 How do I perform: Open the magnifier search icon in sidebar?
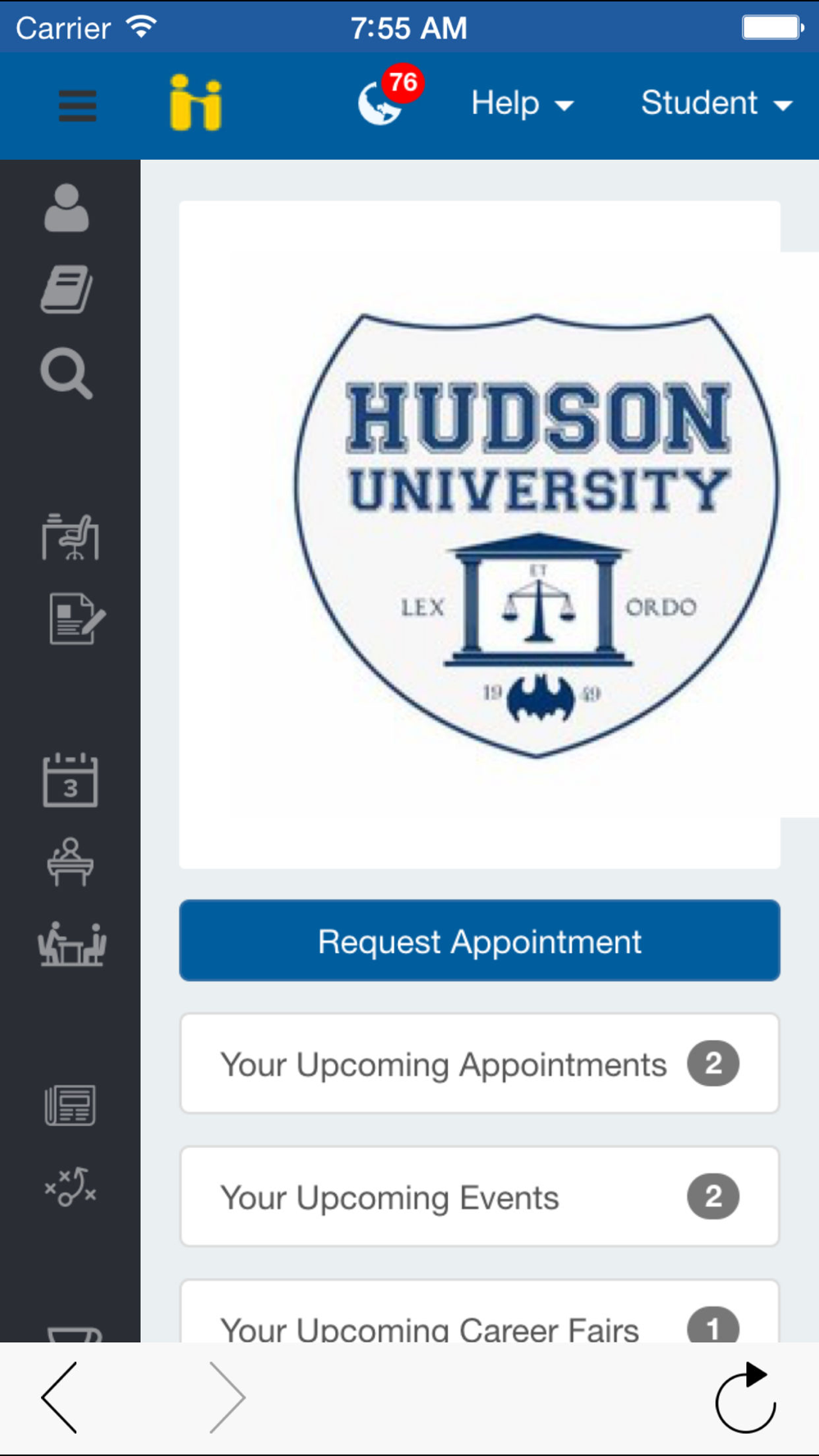click(66, 373)
